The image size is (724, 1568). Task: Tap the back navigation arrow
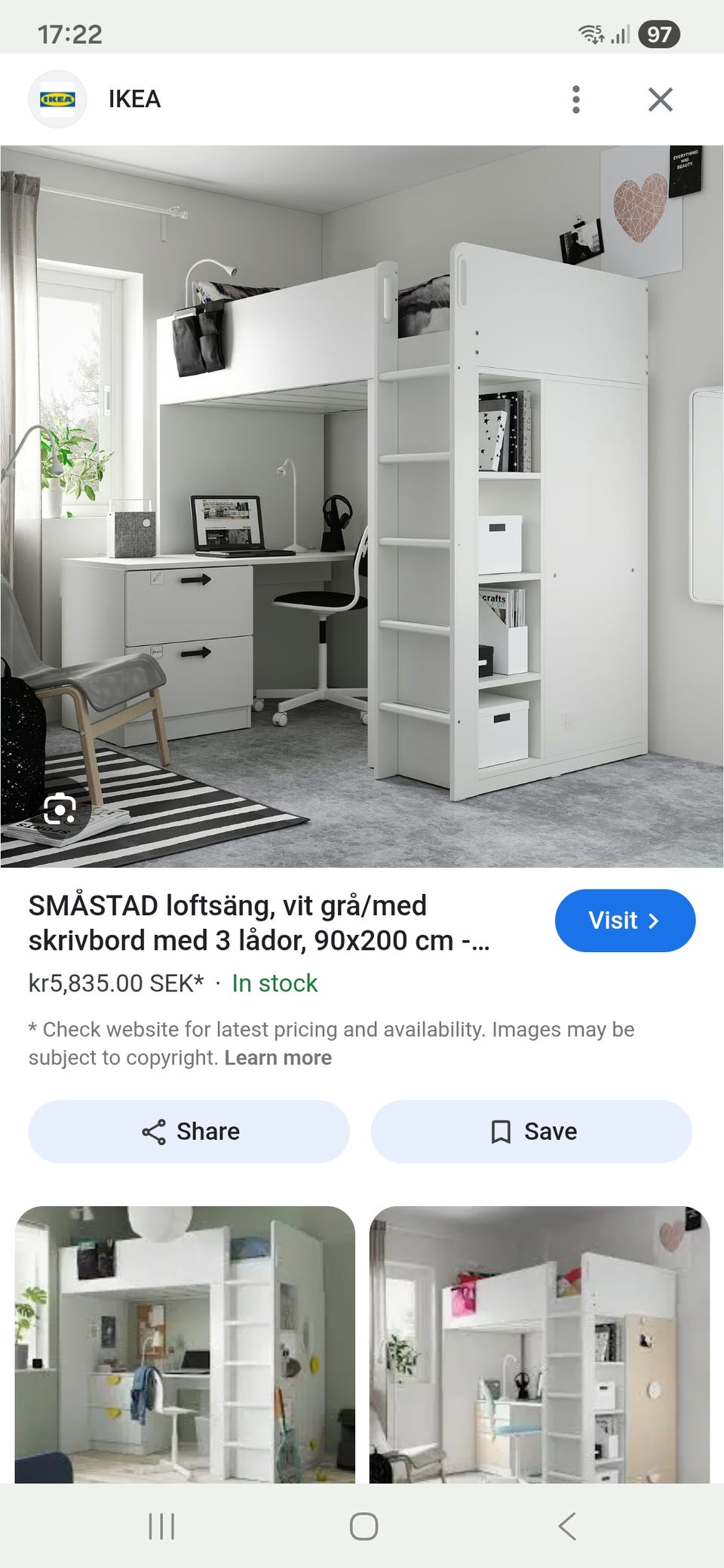tap(568, 1527)
